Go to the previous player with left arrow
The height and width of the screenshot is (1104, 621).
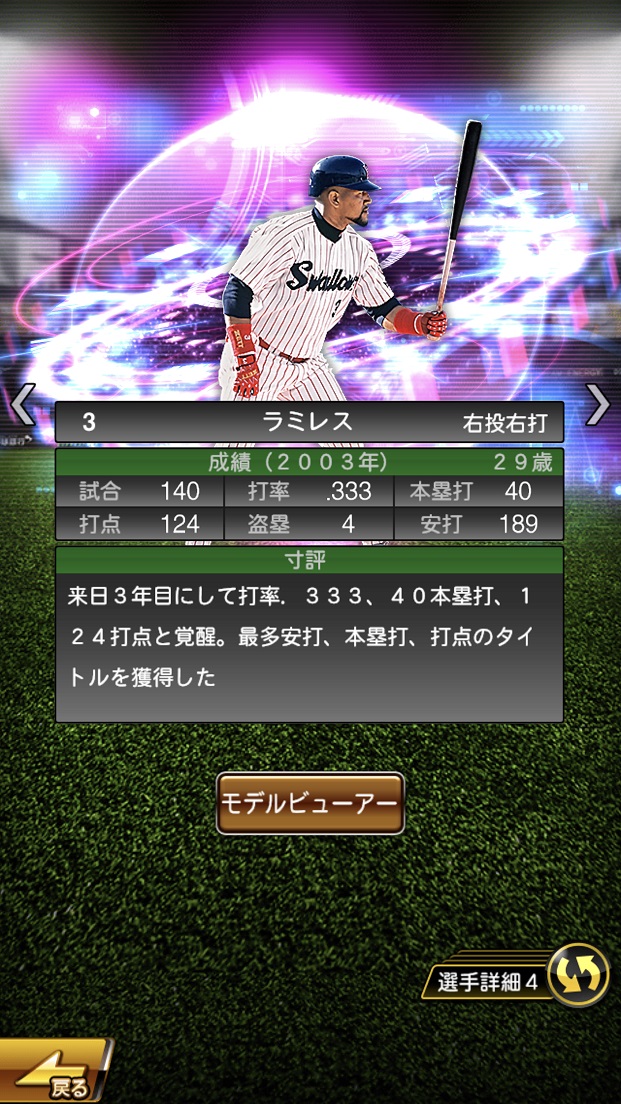pyautogui.click(x=22, y=406)
